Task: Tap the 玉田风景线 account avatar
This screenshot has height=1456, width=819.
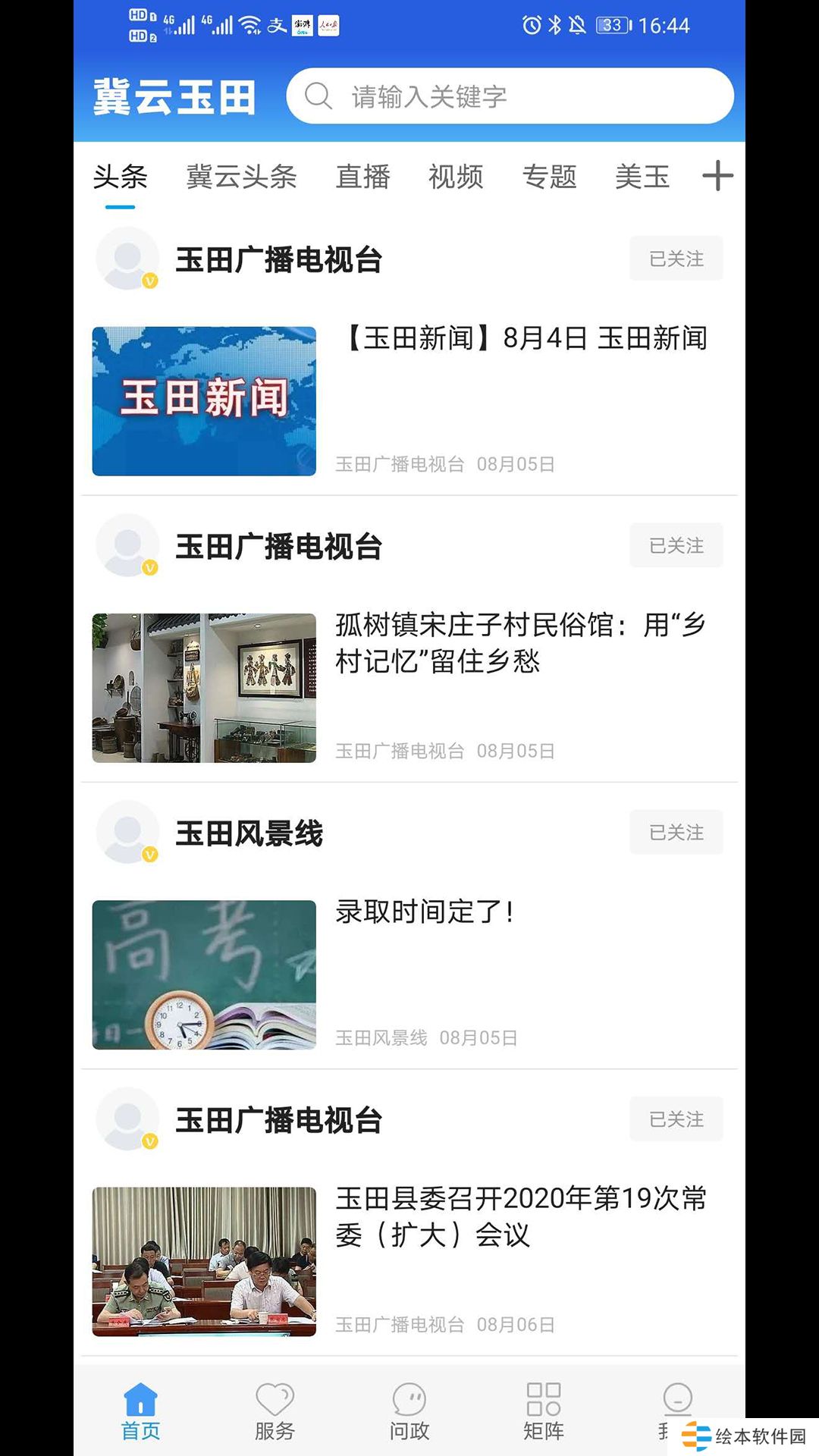Action: pyautogui.click(x=127, y=832)
